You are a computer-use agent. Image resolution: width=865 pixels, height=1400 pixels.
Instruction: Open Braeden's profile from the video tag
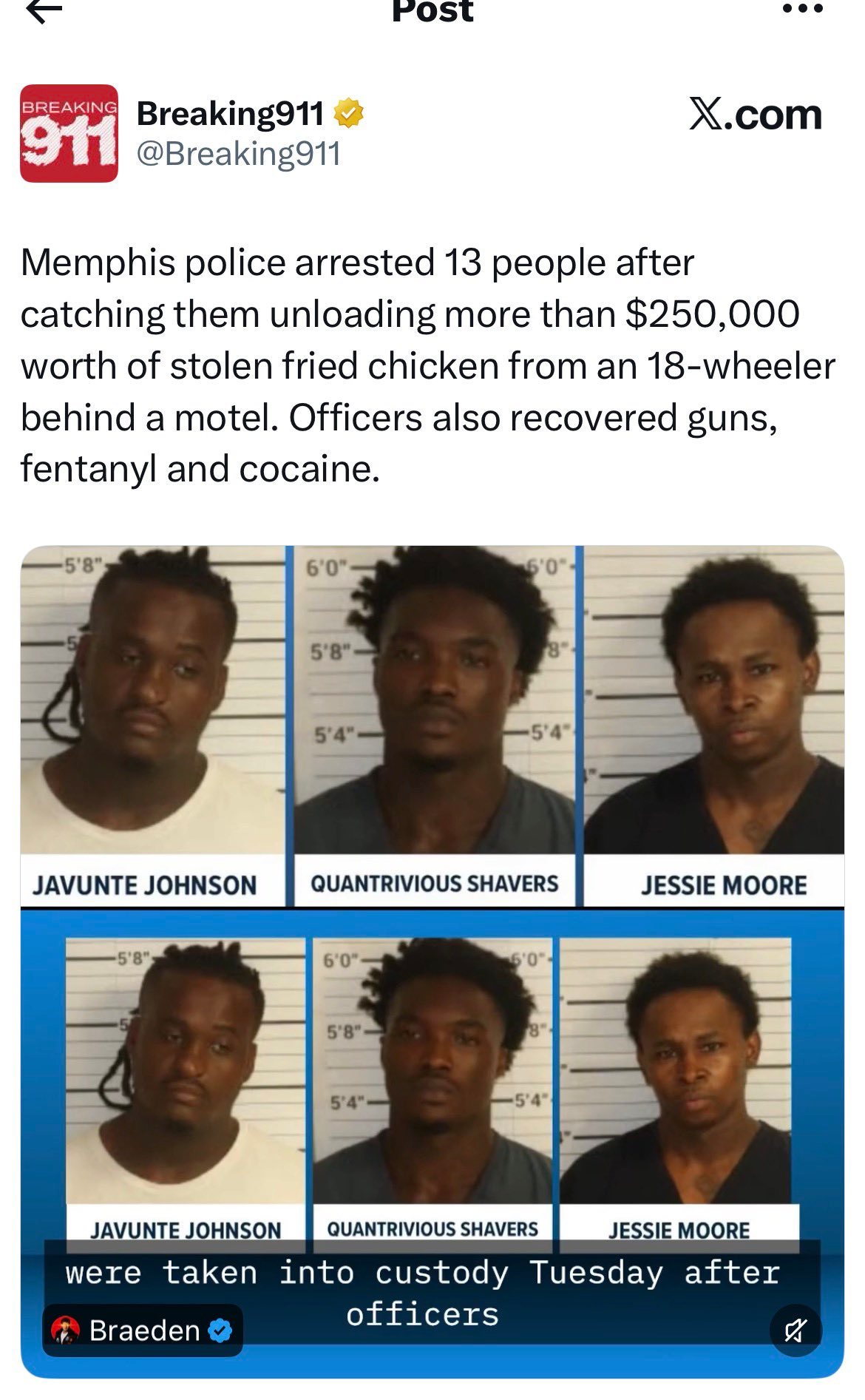pos(143,1330)
